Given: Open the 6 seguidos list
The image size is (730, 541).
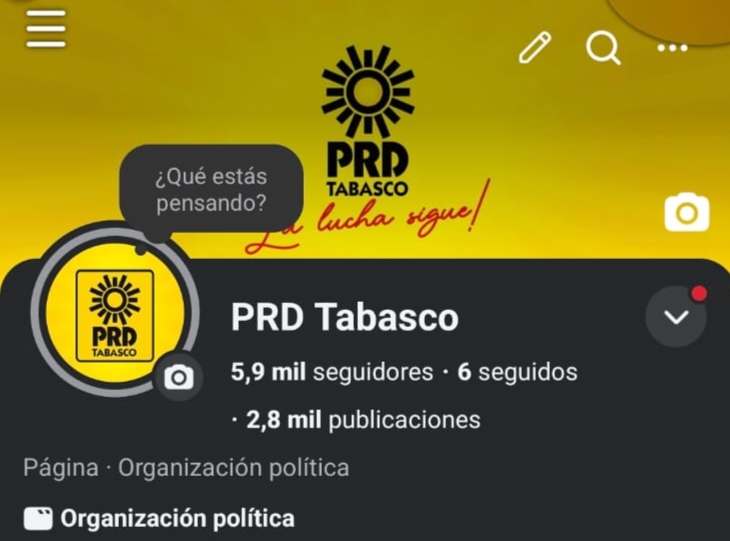Looking at the screenshot, I should click(517, 372).
